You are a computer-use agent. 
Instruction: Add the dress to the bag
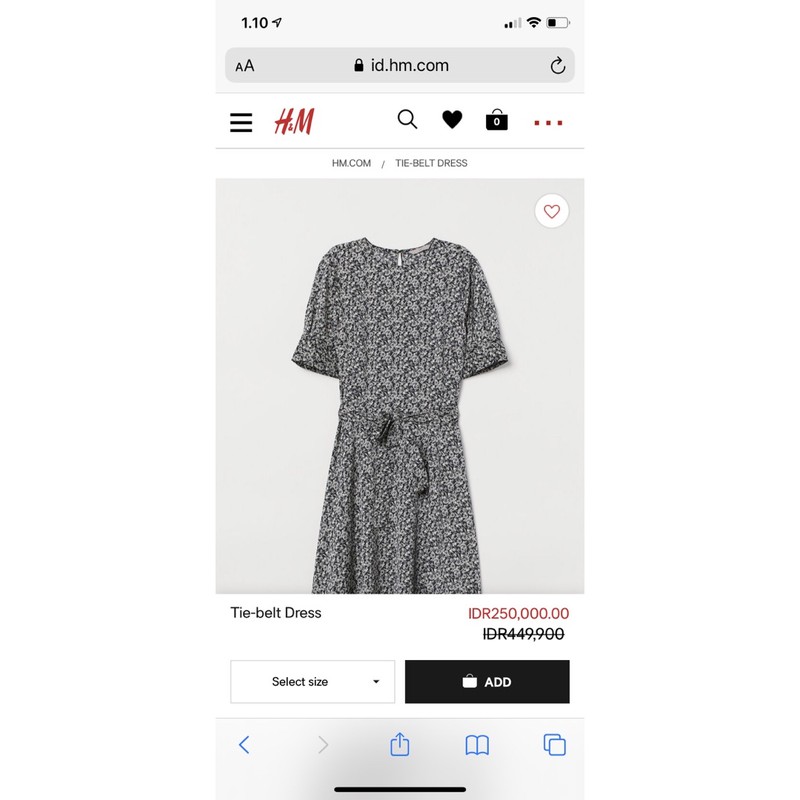coord(487,682)
